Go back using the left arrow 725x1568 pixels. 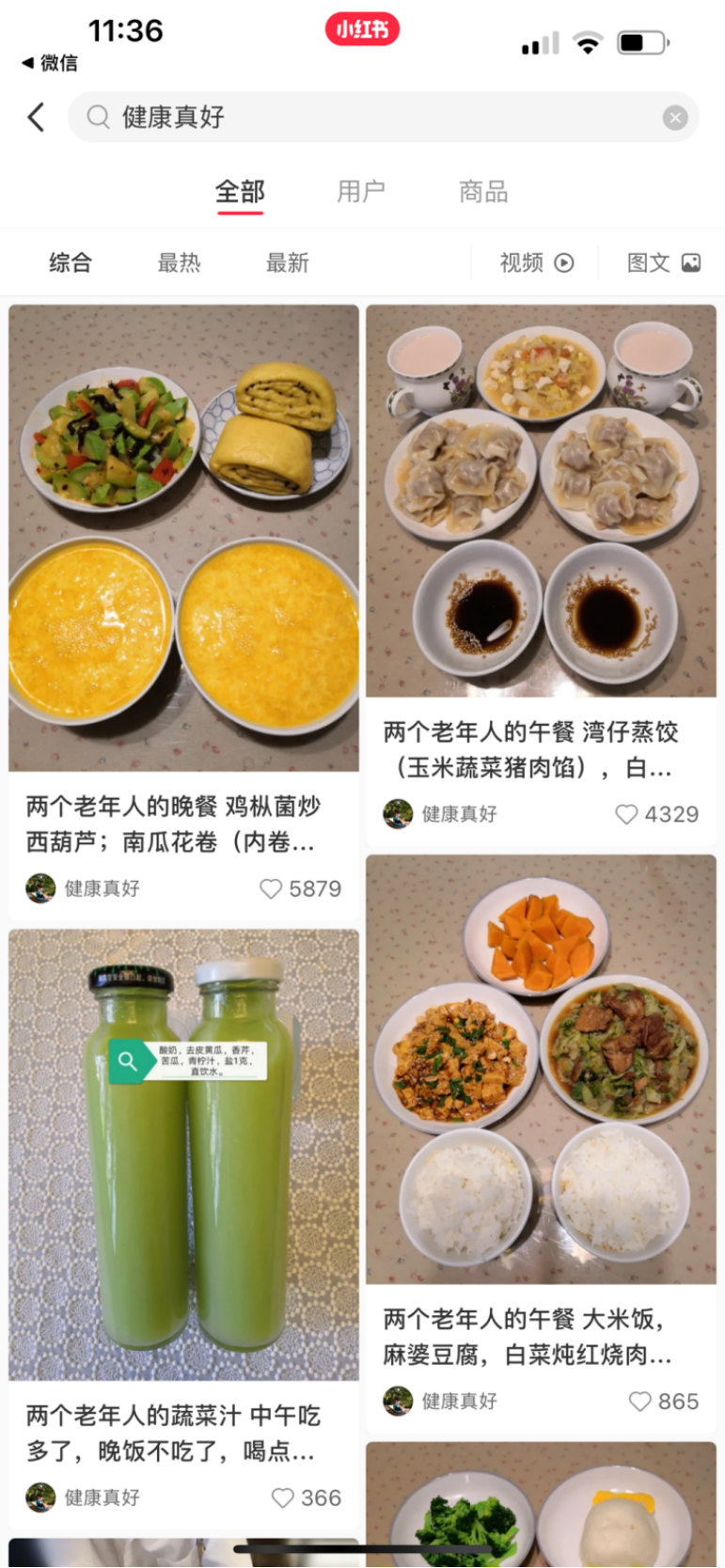tap(36, 118)
